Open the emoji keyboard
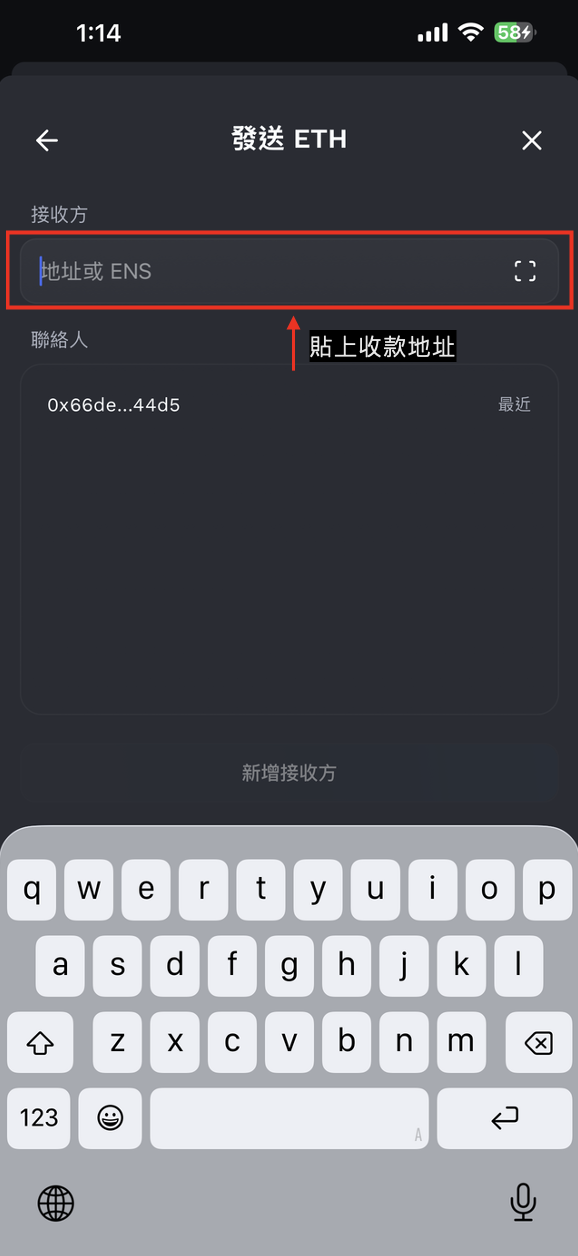This screenshot has width=578, height=1256. tap(110, 1118)
